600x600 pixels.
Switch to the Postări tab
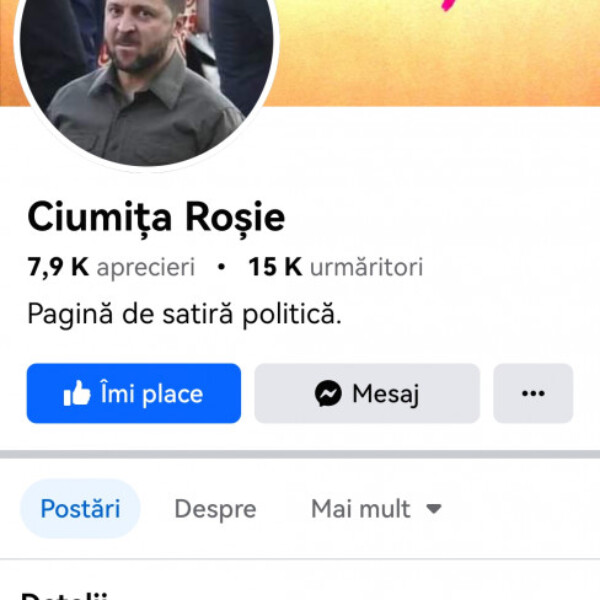[80, 509]
